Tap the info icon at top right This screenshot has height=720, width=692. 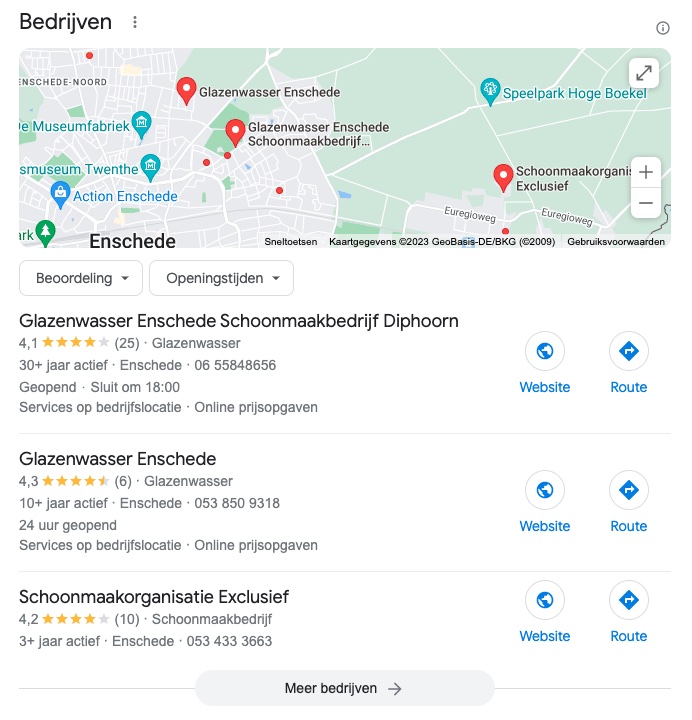tap(662, 28)
